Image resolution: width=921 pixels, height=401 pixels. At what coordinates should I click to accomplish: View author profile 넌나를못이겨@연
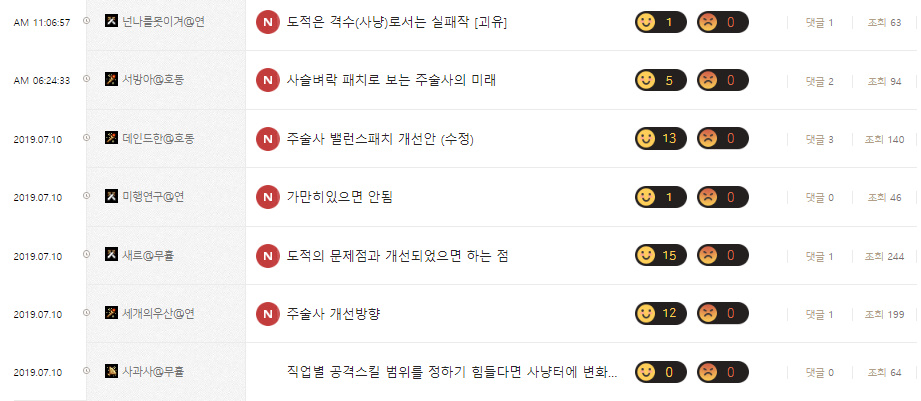click(x=152, y=22)
